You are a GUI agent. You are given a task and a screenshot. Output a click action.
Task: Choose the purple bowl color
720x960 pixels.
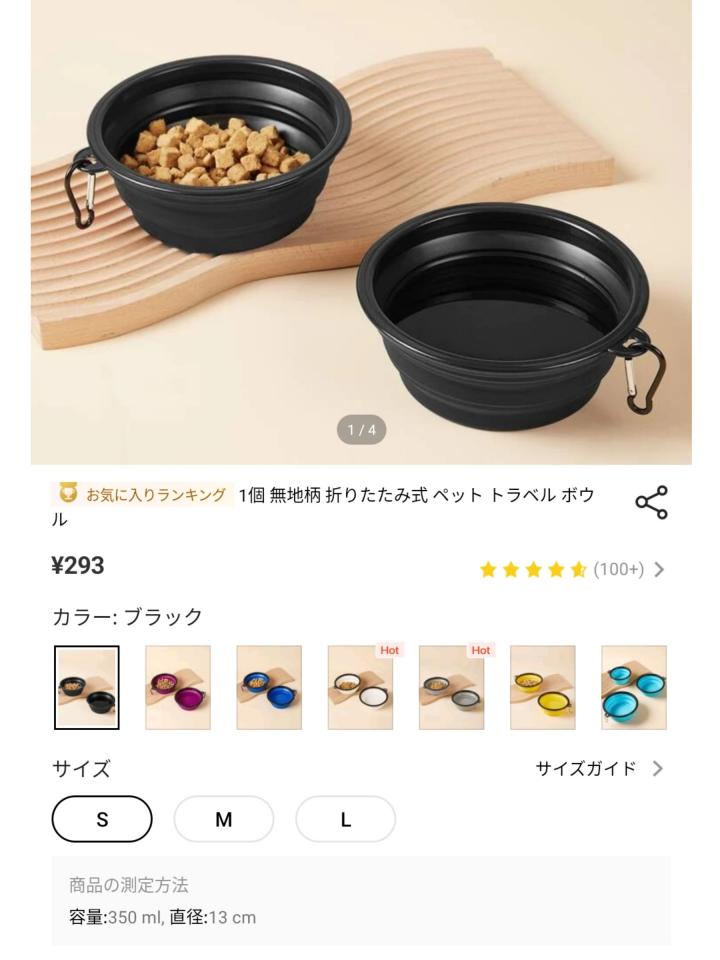tap(177, 687)
